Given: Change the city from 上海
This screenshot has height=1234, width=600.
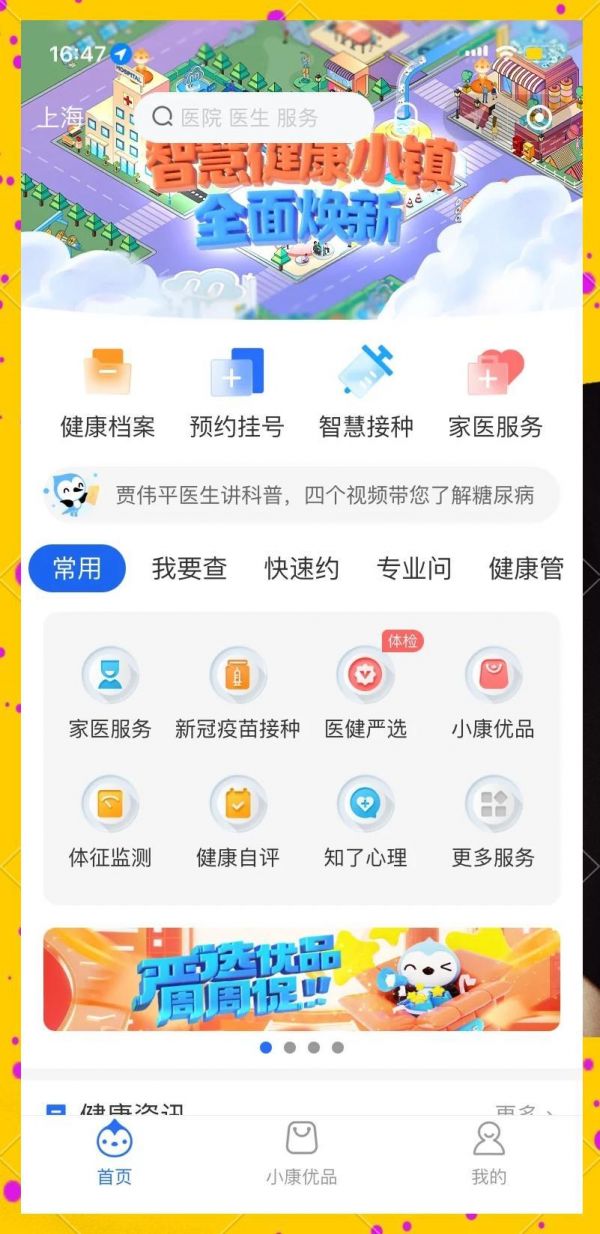Looking at the screenshot, I should pyautogui.click(x=61, y=118).
